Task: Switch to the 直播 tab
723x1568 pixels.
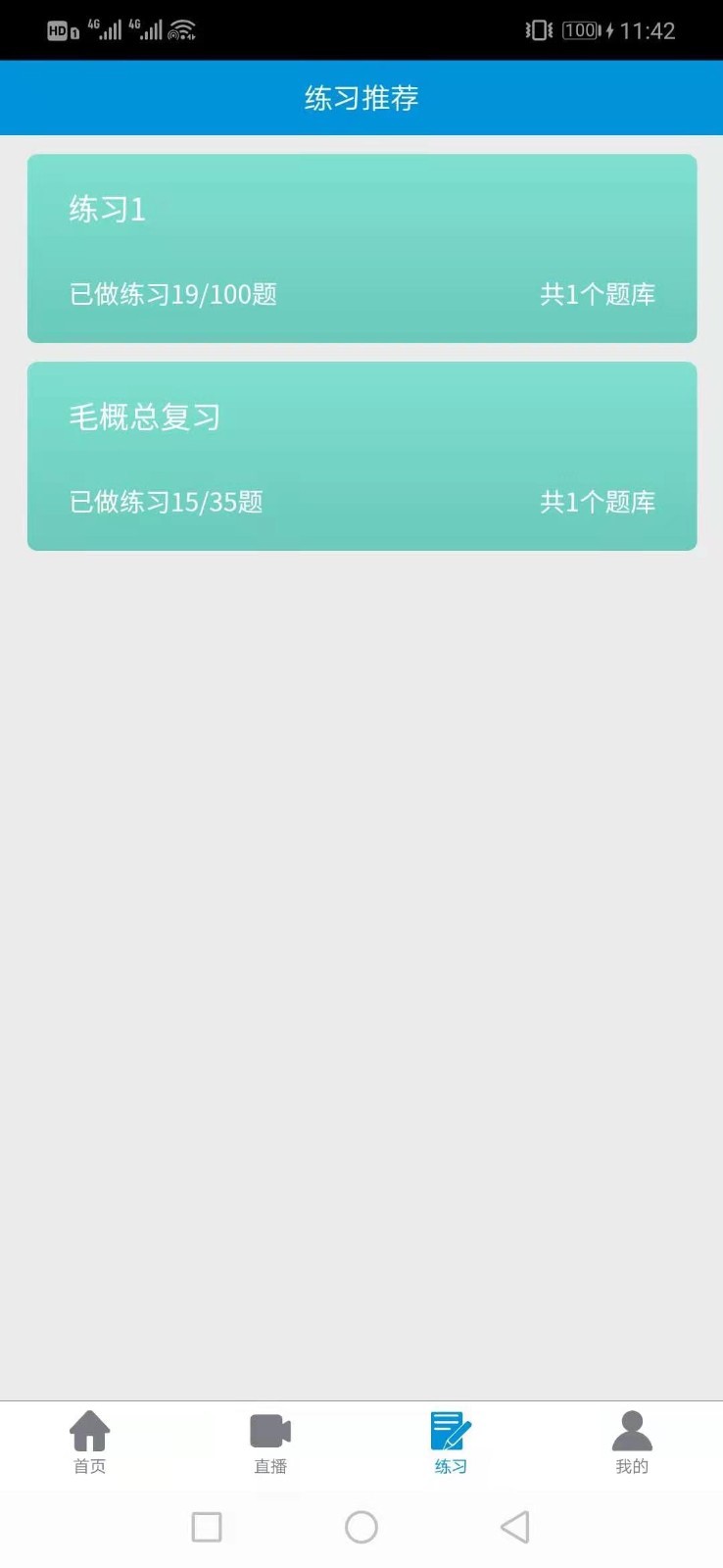Action: pyautogui.click(x=270, y=1443)
